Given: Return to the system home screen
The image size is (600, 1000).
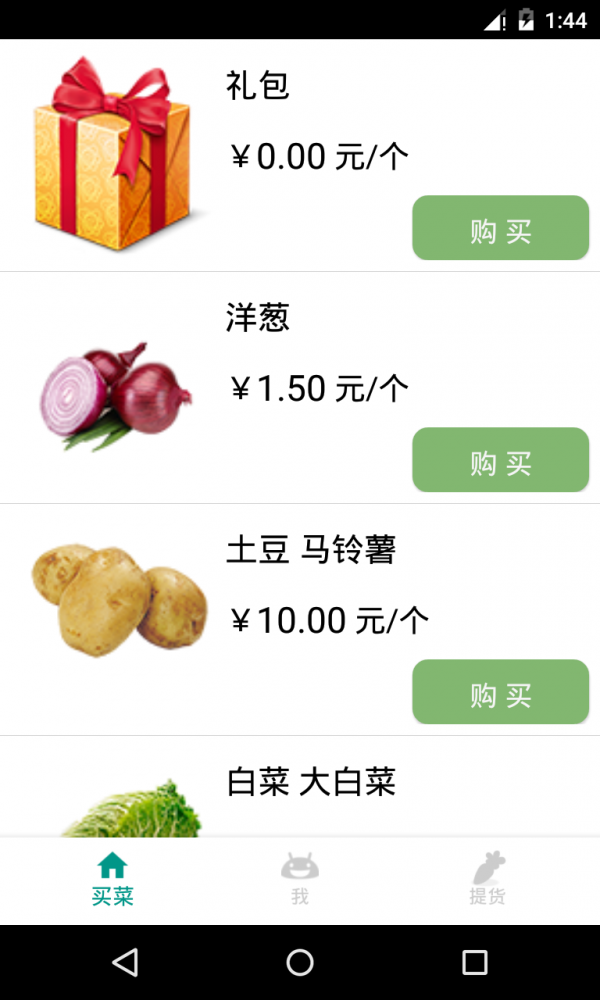Looking at the screenshot, I should coord(300,962).
